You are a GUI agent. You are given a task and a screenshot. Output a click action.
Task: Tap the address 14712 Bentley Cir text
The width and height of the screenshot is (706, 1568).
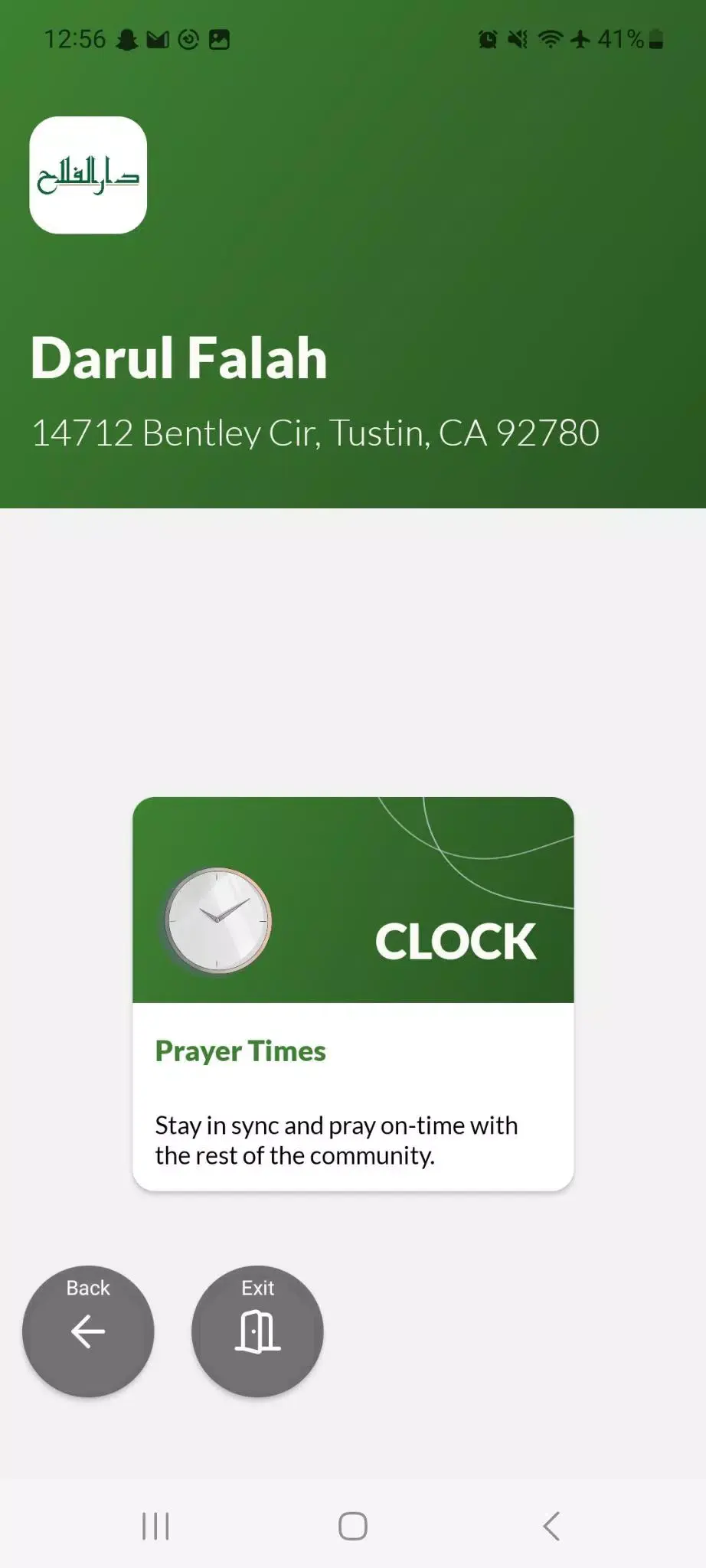(315, 433)
